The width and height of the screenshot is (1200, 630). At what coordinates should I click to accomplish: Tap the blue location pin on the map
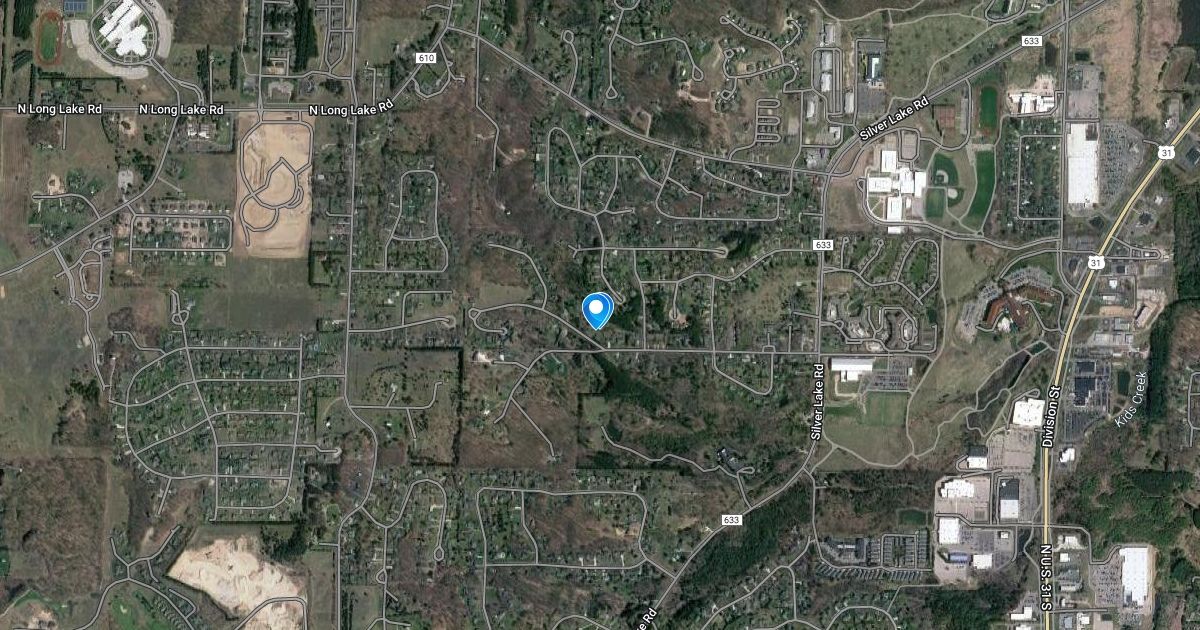597,309
